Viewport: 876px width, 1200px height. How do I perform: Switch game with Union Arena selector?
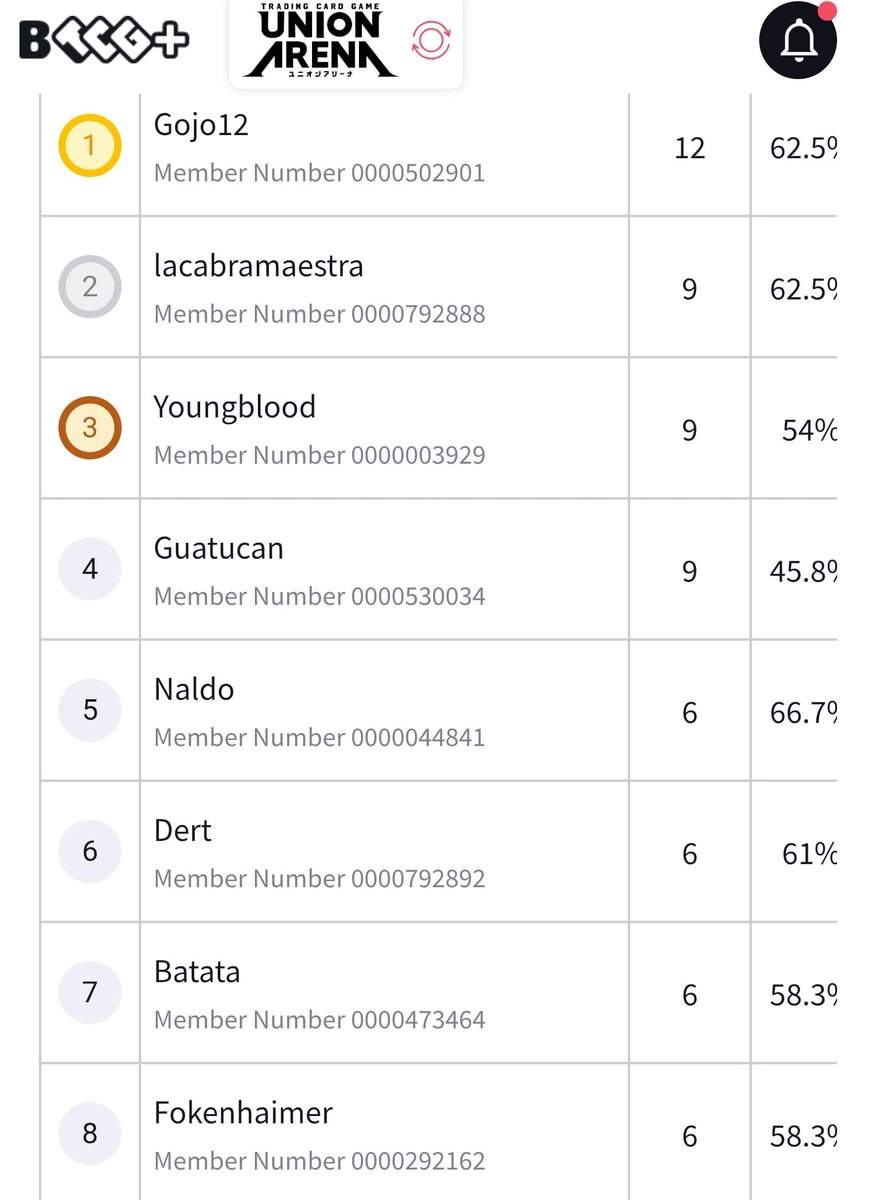pyautogui.click(x=346, y=42)
